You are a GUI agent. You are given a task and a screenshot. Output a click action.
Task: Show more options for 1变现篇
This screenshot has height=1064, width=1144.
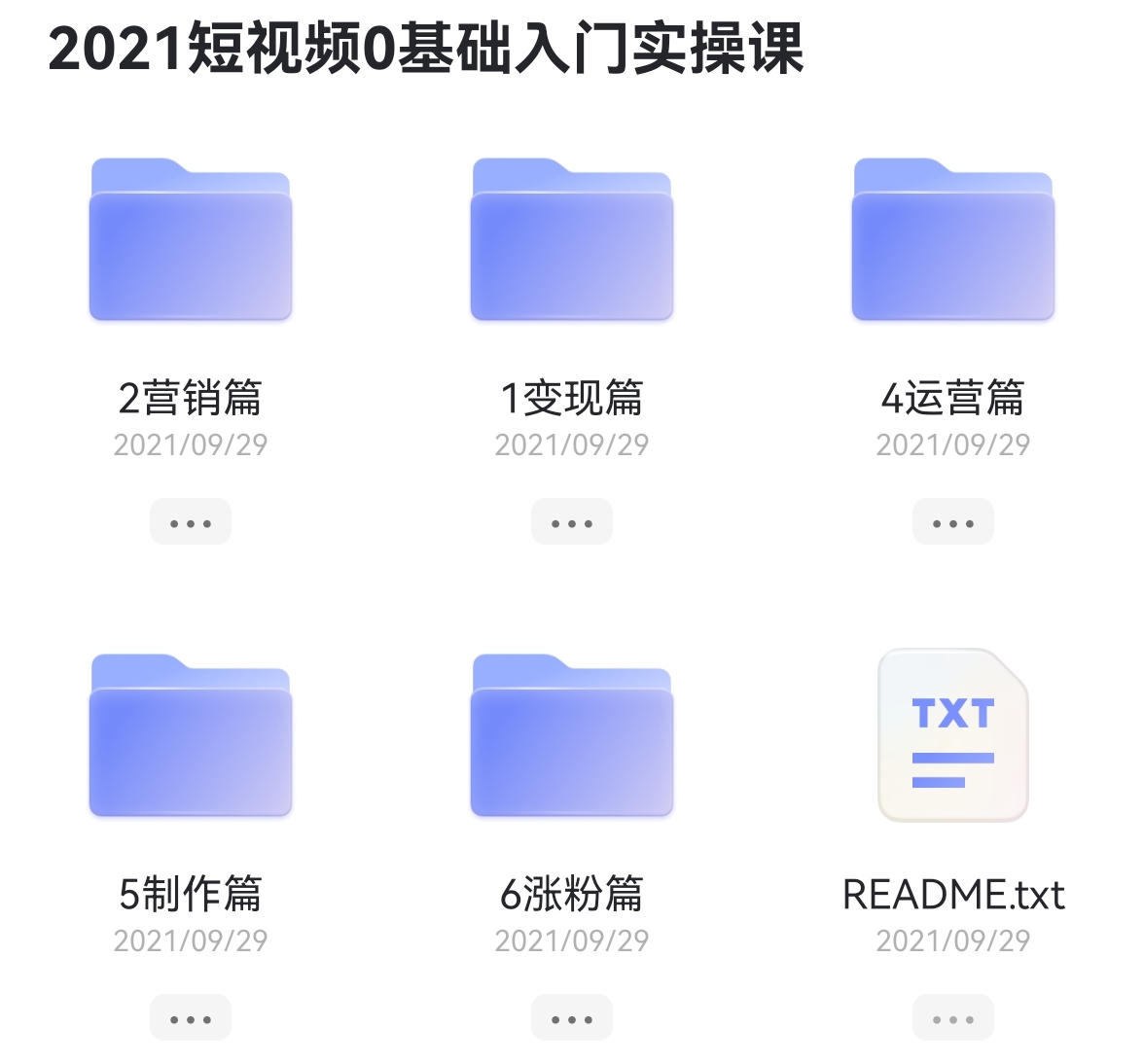(572, 522)
